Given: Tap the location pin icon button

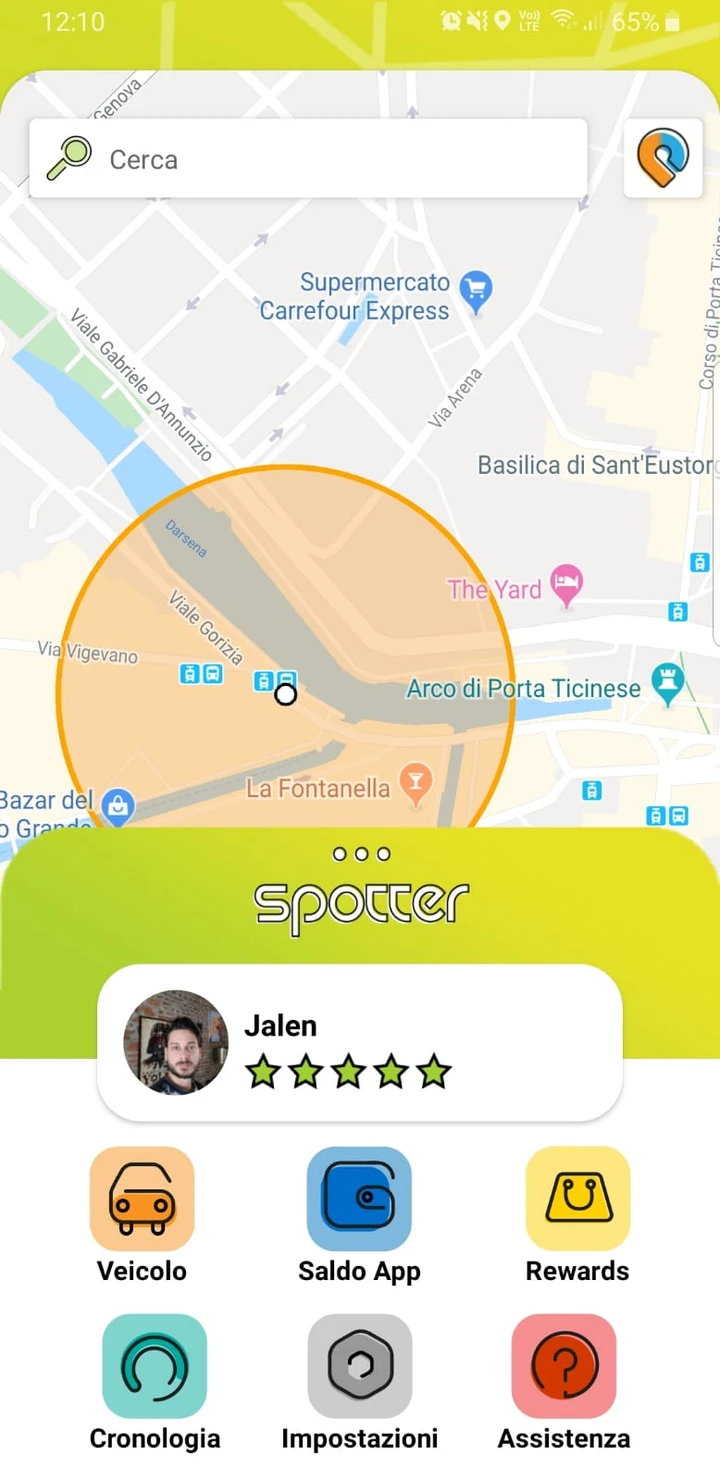Looking at the screenshot, I should pos(663,159).
